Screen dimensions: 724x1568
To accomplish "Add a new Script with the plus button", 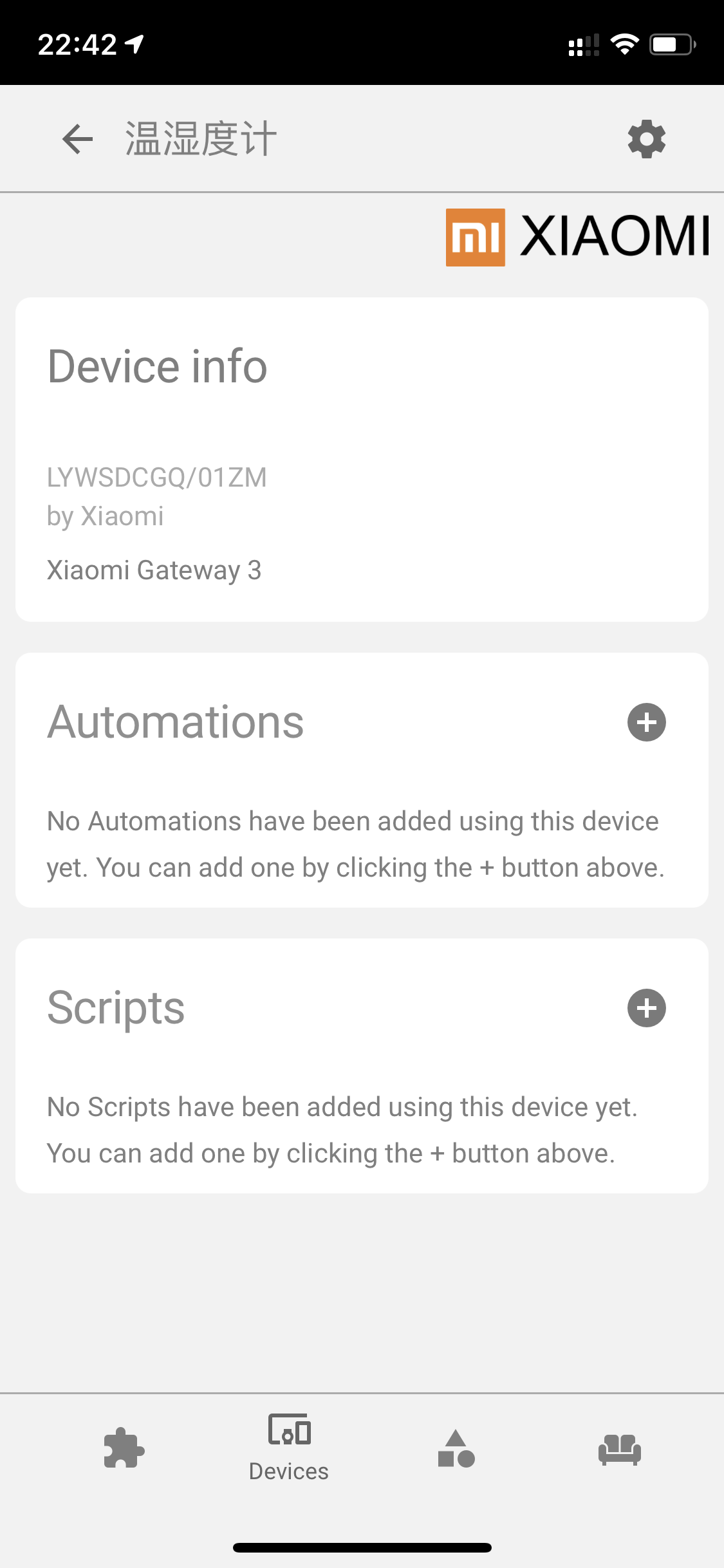I will (645, 1008).
